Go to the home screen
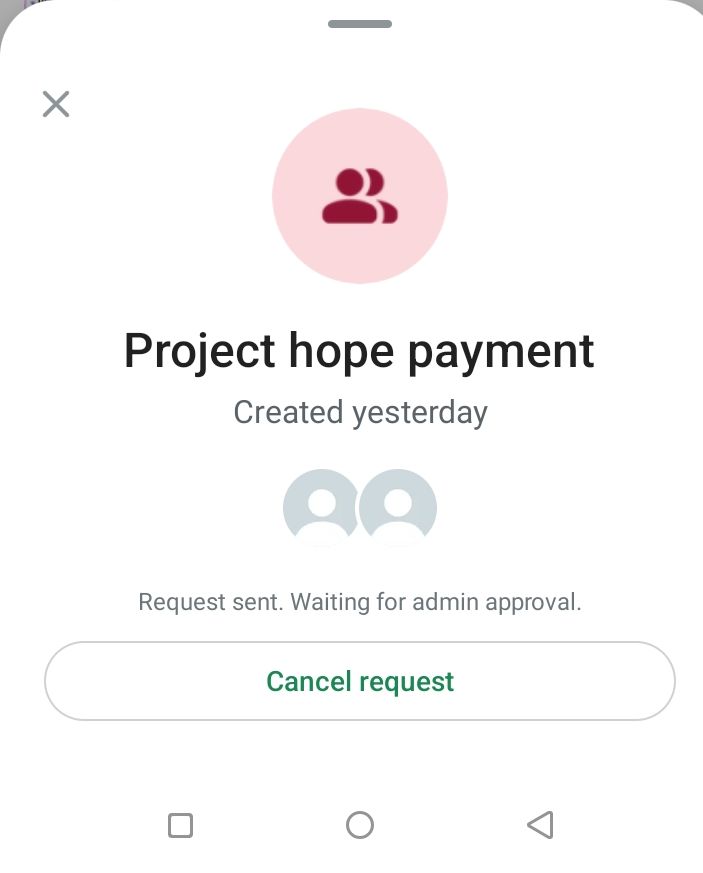 click(360, 825)
